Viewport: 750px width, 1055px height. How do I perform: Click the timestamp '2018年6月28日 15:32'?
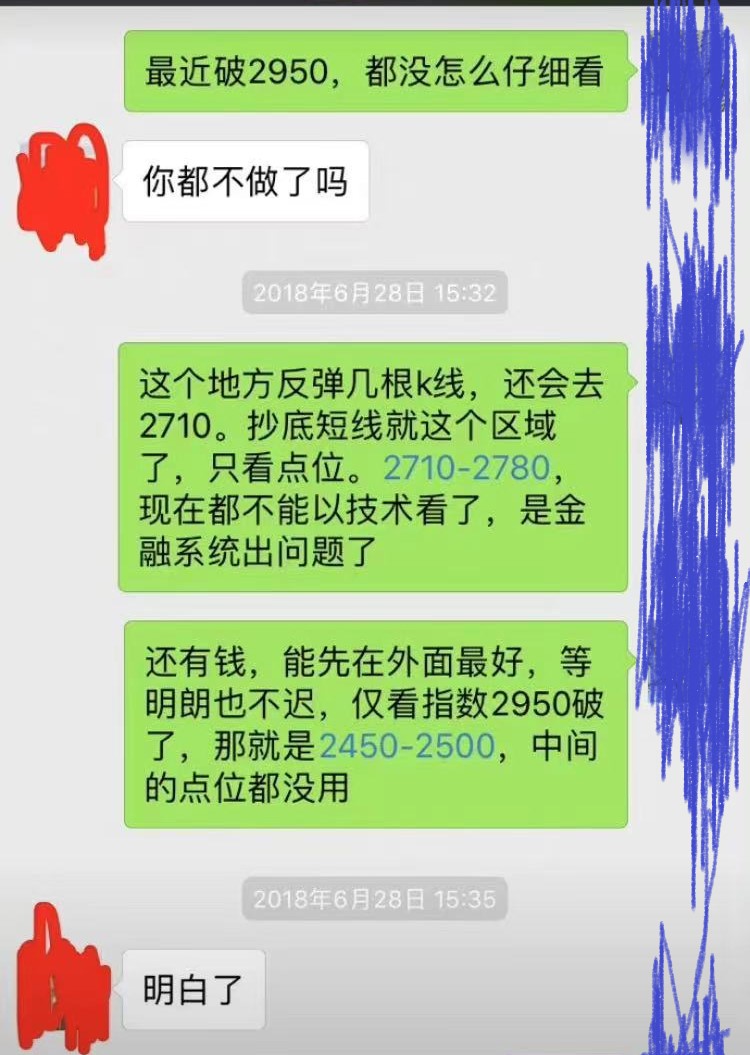[x=375, y=292]
